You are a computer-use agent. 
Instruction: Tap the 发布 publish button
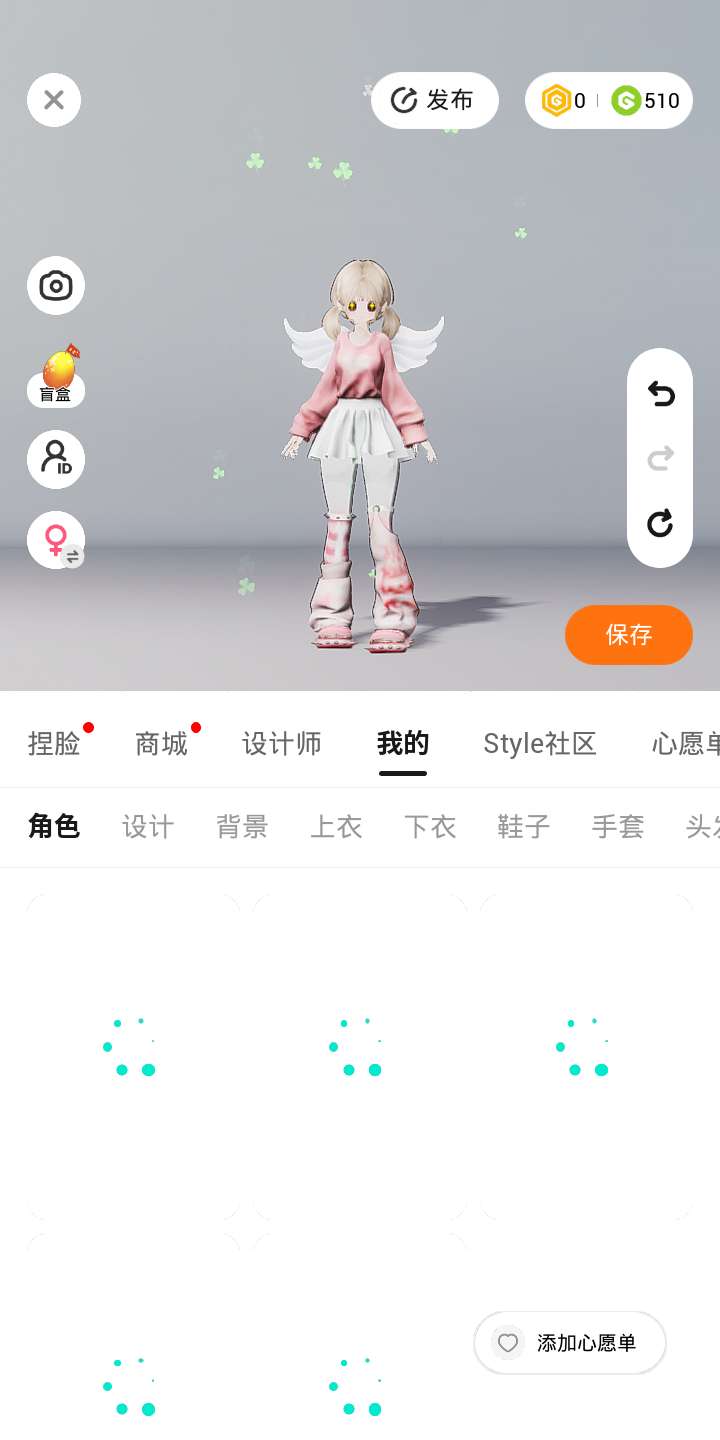(x=435, y=100)
